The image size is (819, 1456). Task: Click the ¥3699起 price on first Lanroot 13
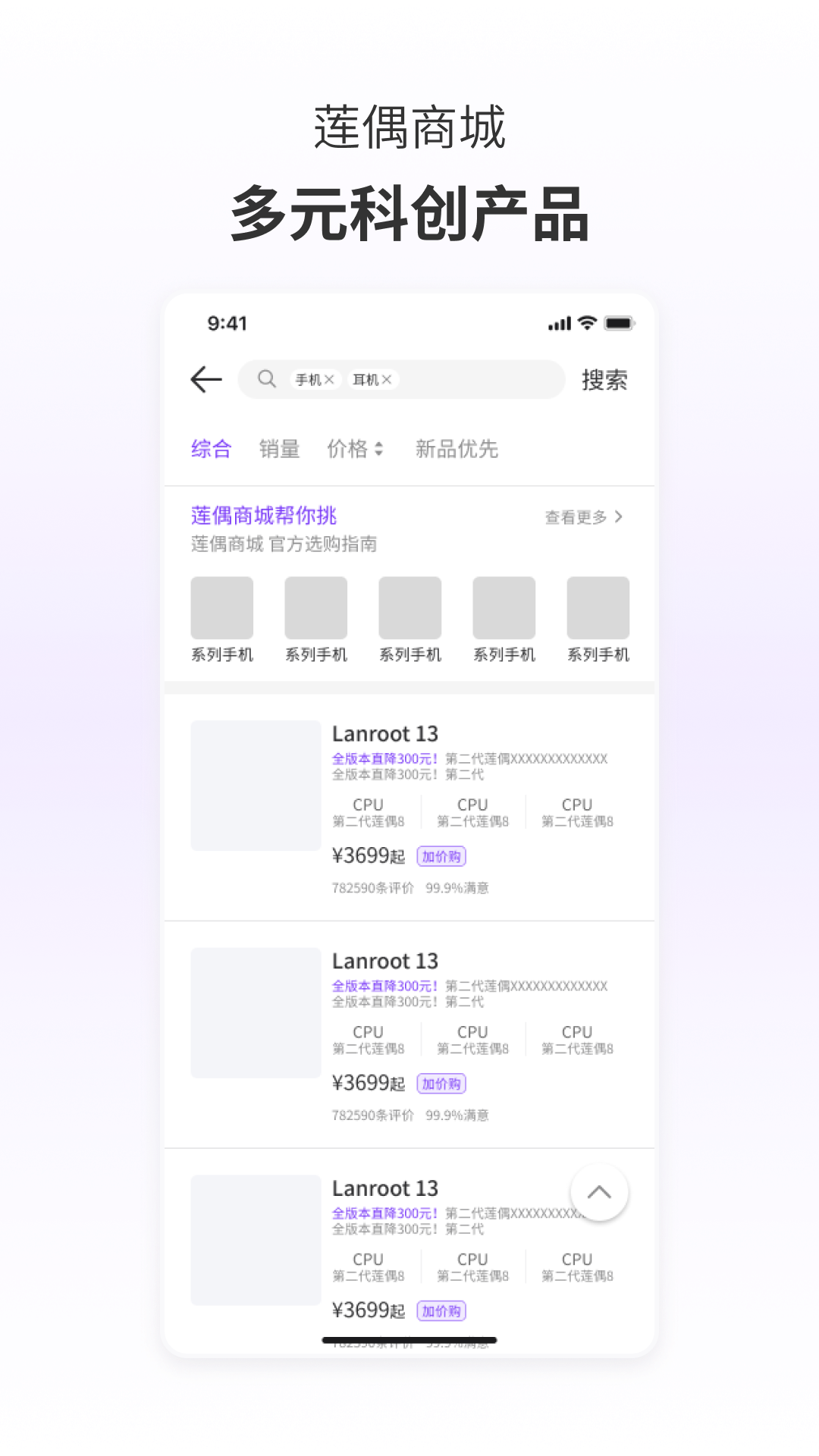(367, 856)
